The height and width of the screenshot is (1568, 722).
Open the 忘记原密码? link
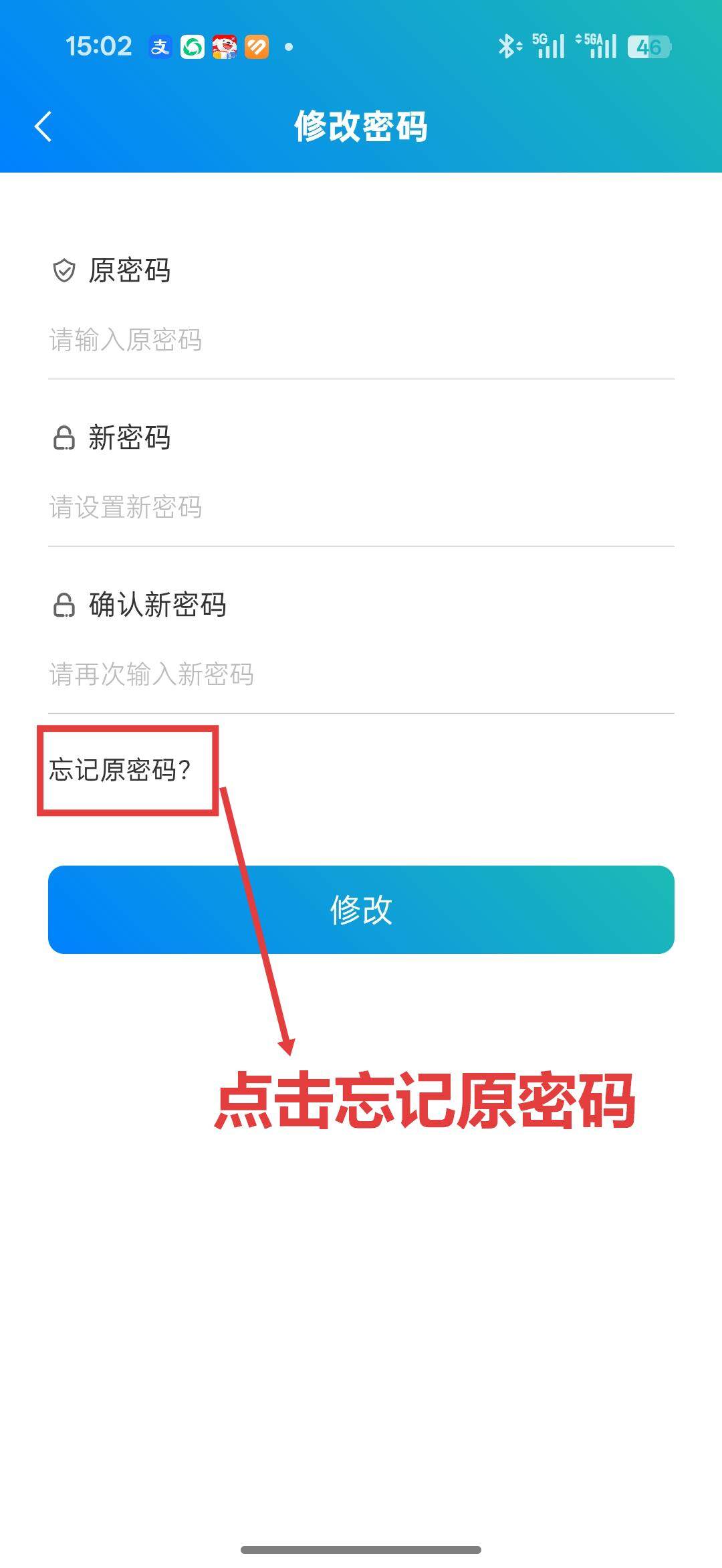click(x=120, y=770)
